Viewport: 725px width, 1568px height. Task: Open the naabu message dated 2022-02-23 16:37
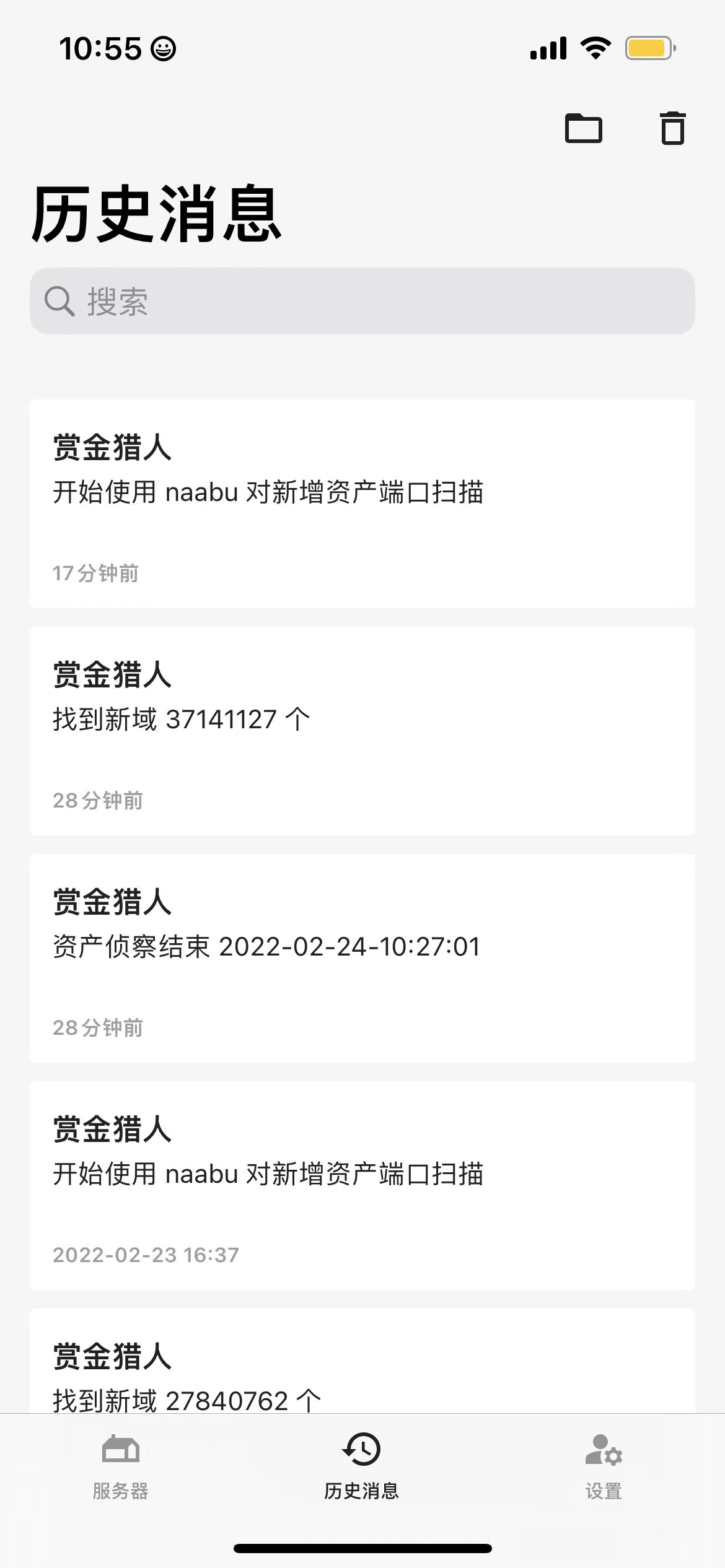click(362, 1185)
